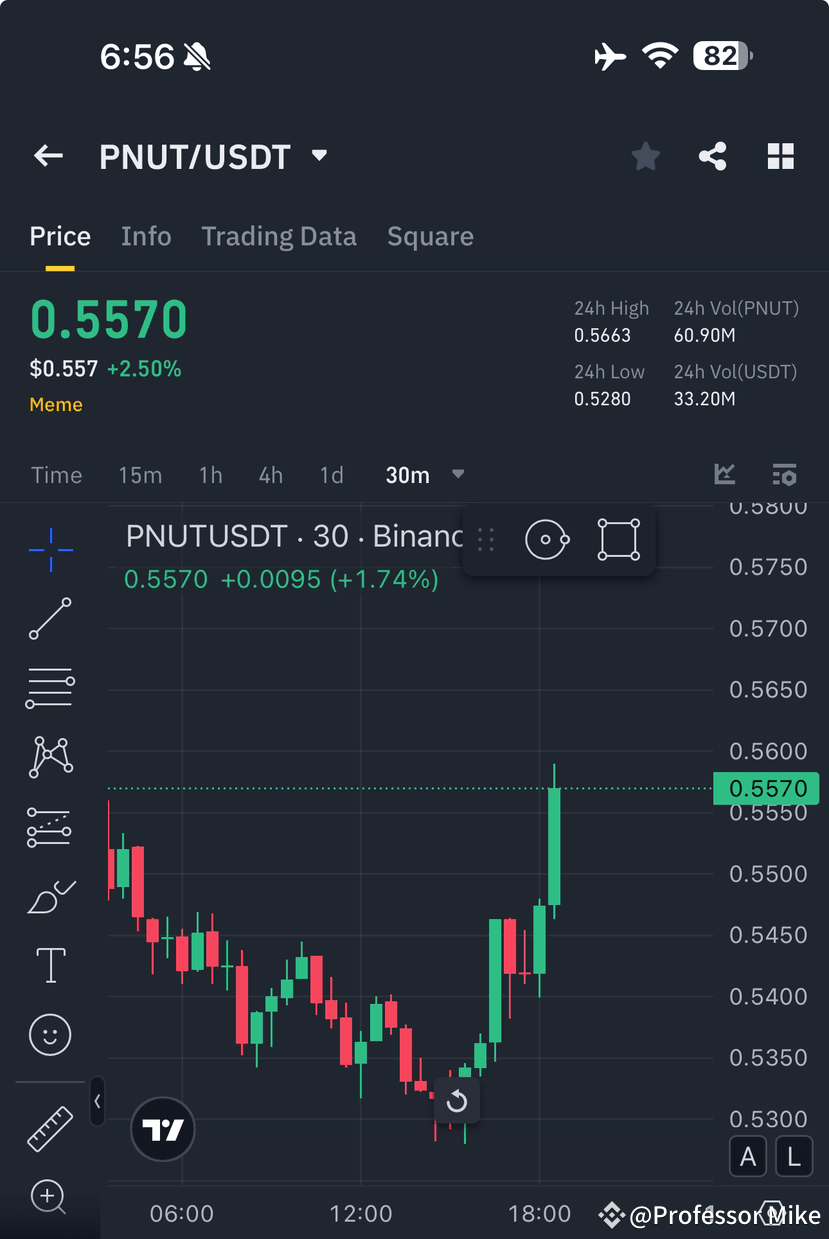The width and height of the screenshot is (829, 1239).
Task: Switch to logarithmic scale with the L button
Action: (x=793, y=1156)
